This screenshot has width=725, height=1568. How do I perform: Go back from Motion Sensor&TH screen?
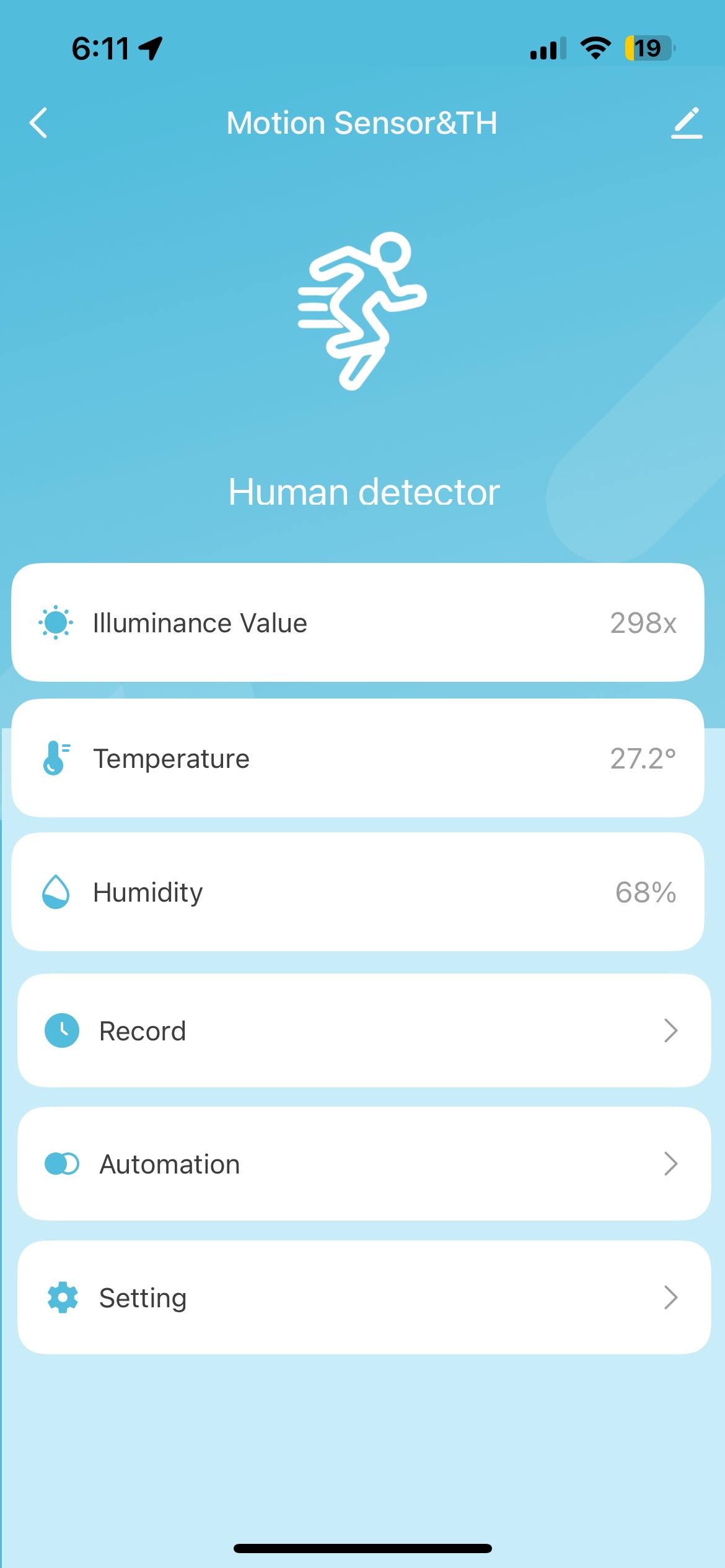[38, 123]
